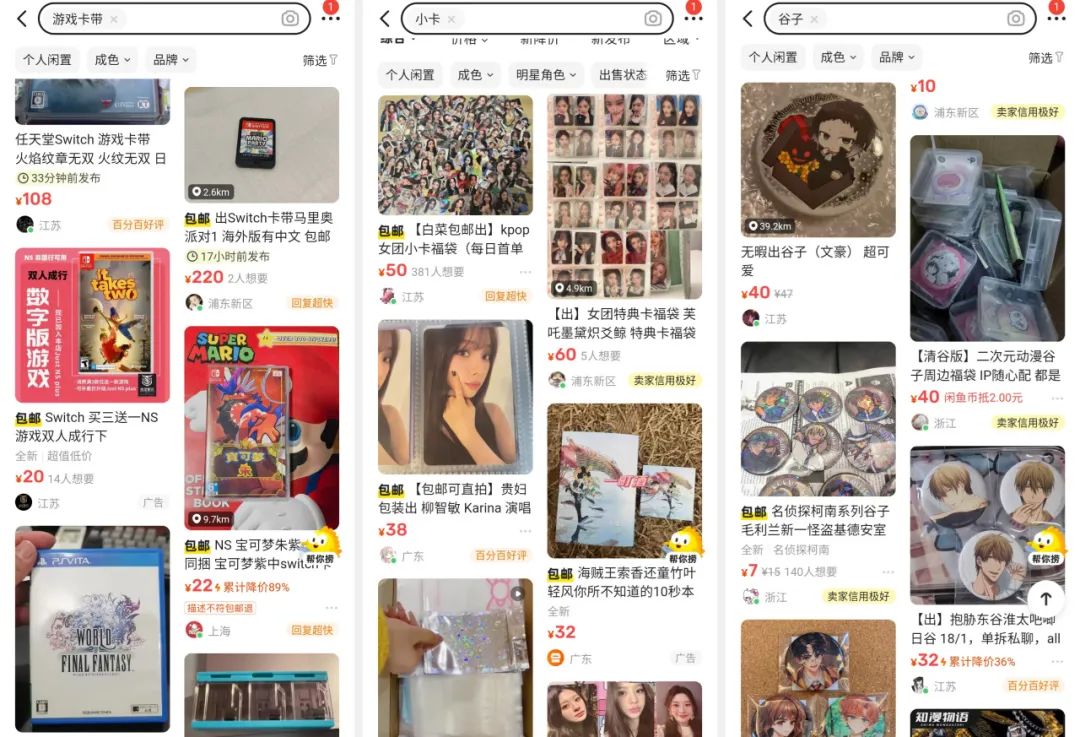Open the World of Final Fantasy listing
The image size is (1080, 737).
click(92, 628)
